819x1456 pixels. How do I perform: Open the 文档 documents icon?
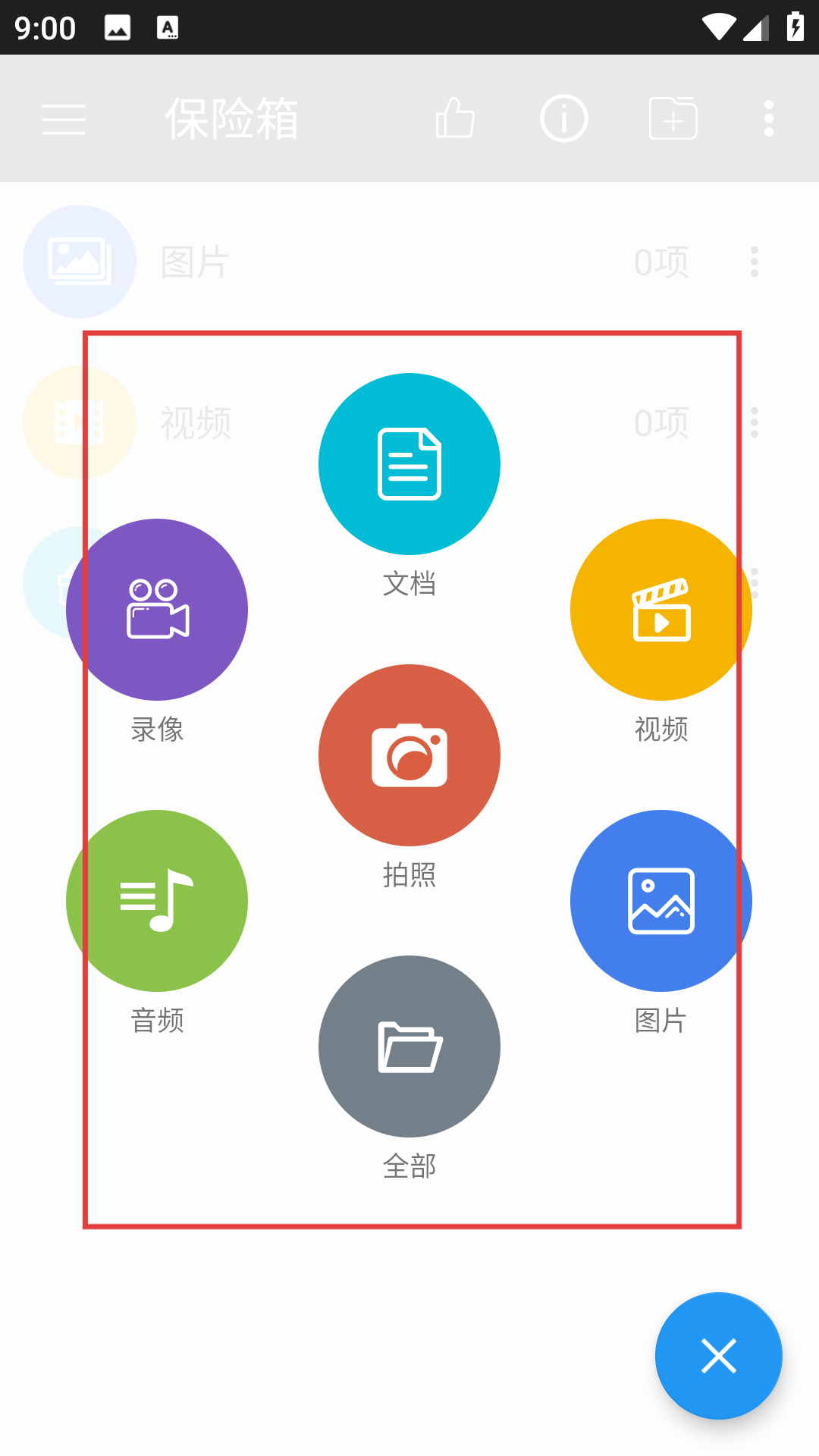409,464
